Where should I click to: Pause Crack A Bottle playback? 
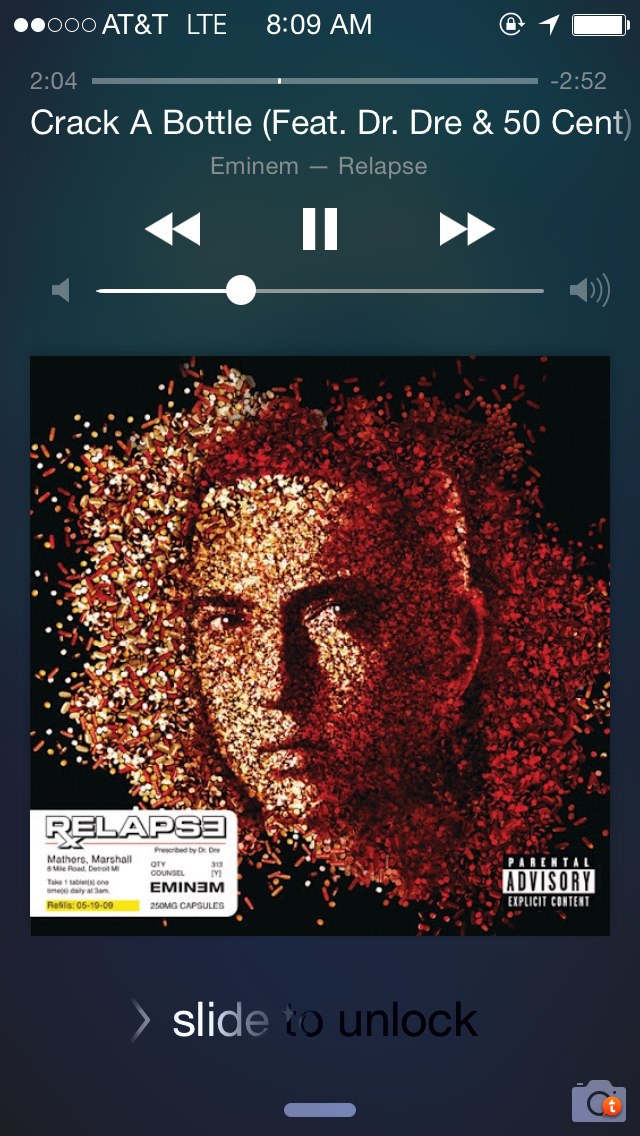tap(320, 230)
